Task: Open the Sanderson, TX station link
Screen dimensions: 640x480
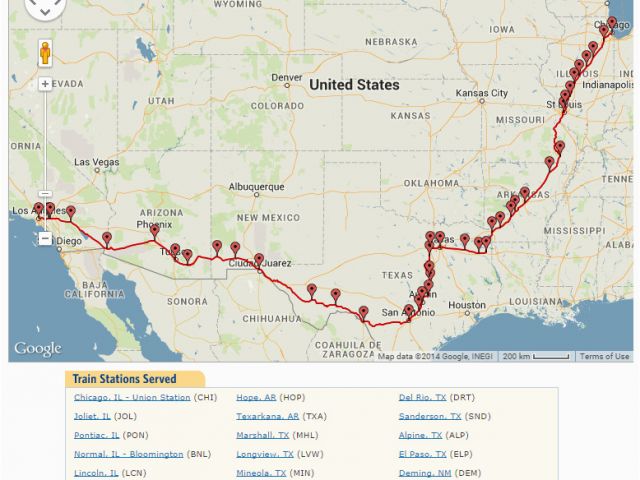Action: click(x=430, y=416)
